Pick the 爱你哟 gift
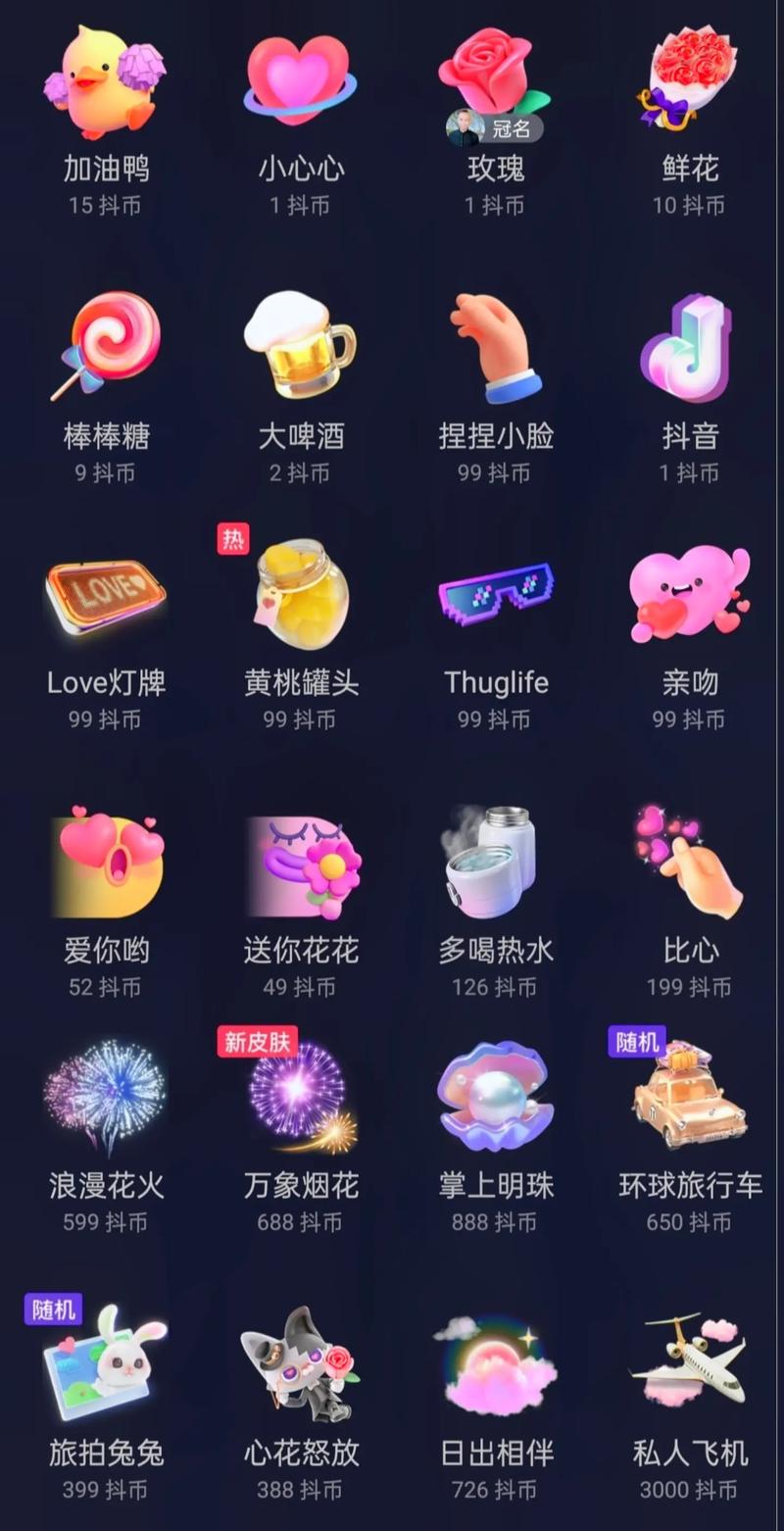Screen dimensions: 784x1531 [x=106, y=863]
